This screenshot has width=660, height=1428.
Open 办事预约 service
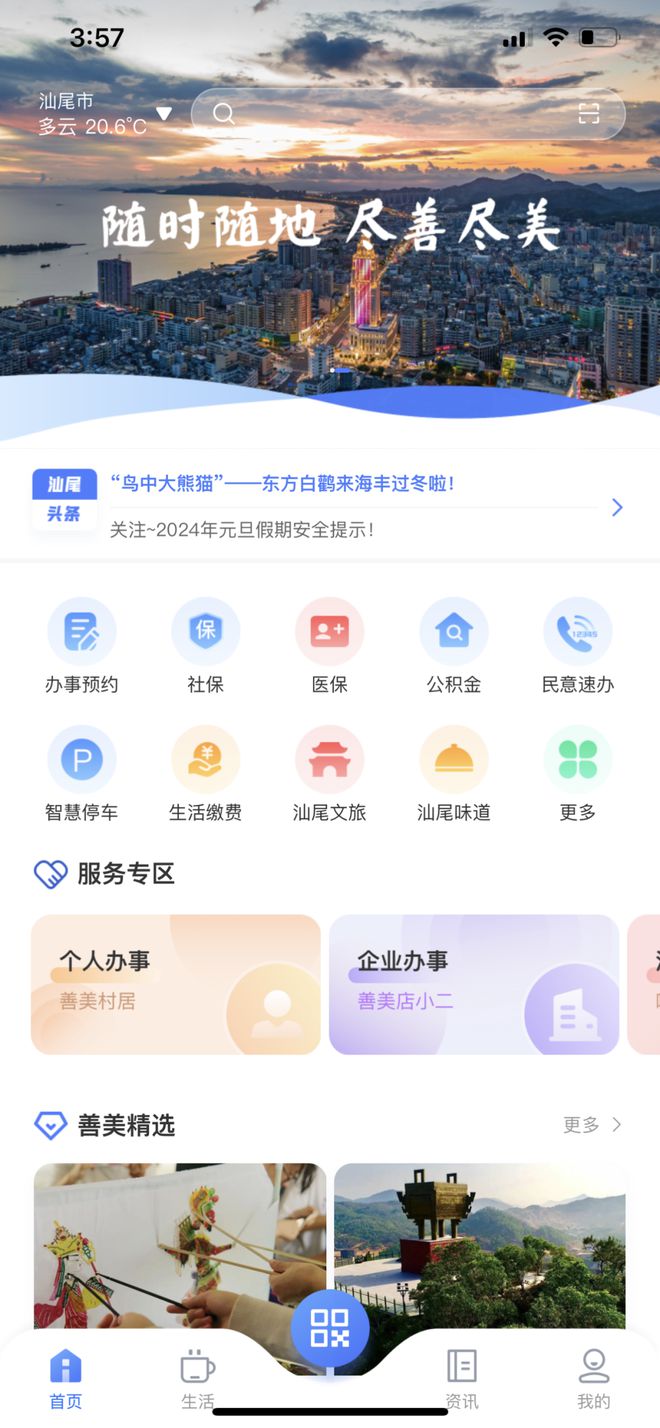pos(82,647)
